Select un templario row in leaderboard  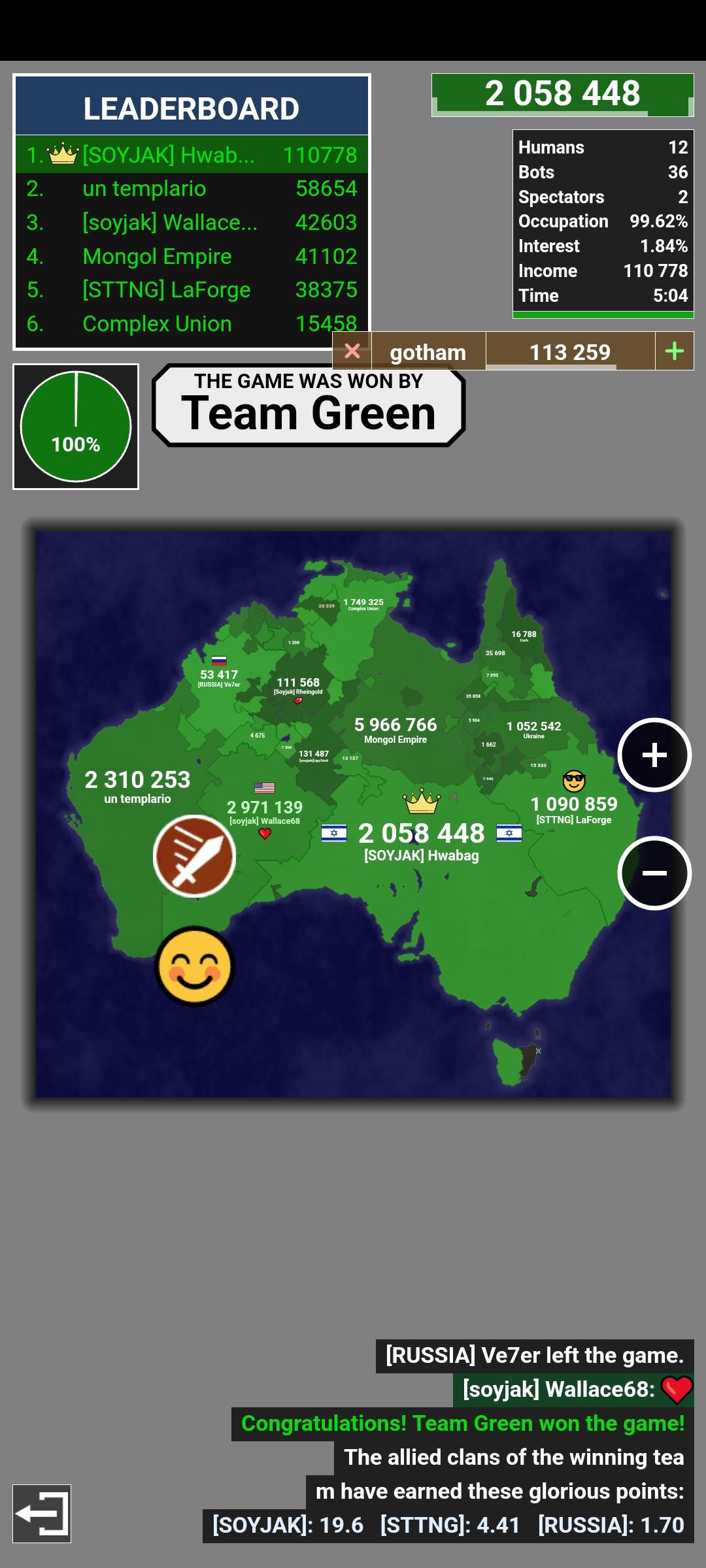click(192, 189)
